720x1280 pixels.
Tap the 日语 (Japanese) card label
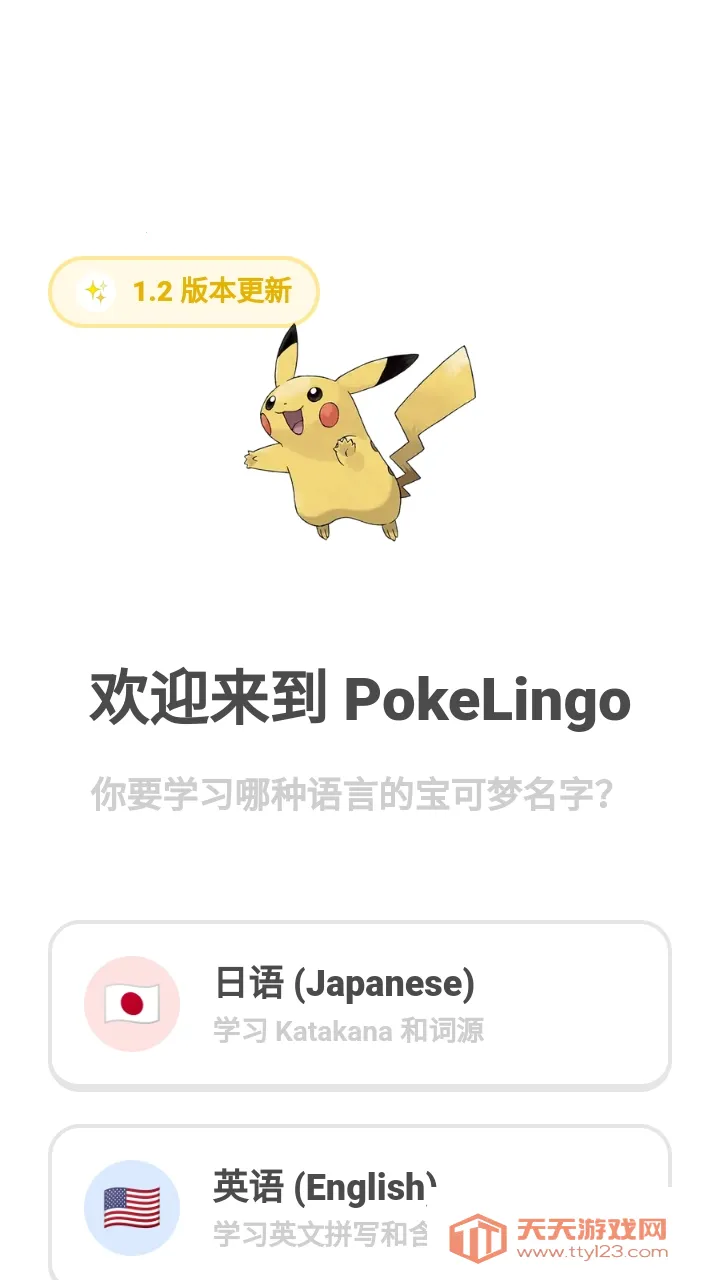(343, 984)
